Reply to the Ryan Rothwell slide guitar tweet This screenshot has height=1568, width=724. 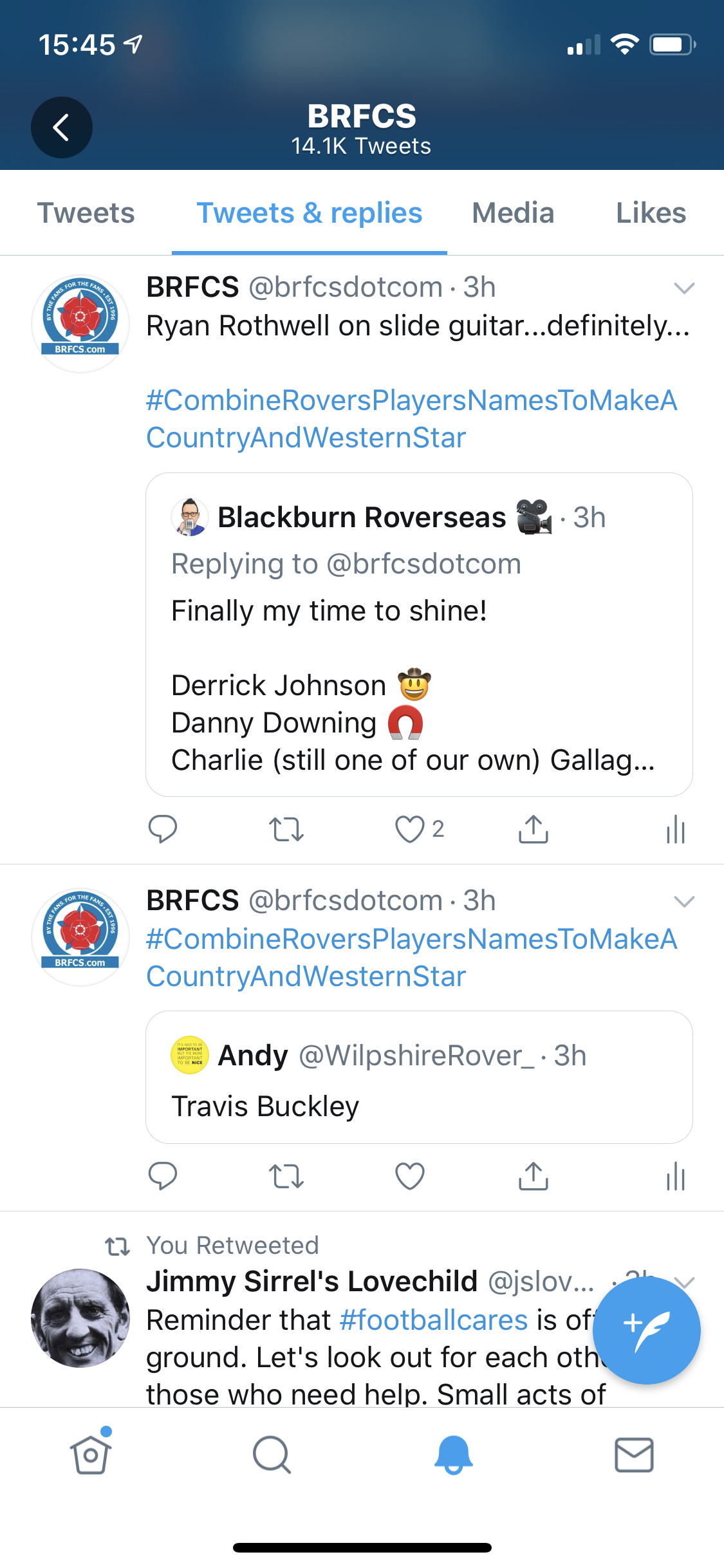[x=163, y=829]
